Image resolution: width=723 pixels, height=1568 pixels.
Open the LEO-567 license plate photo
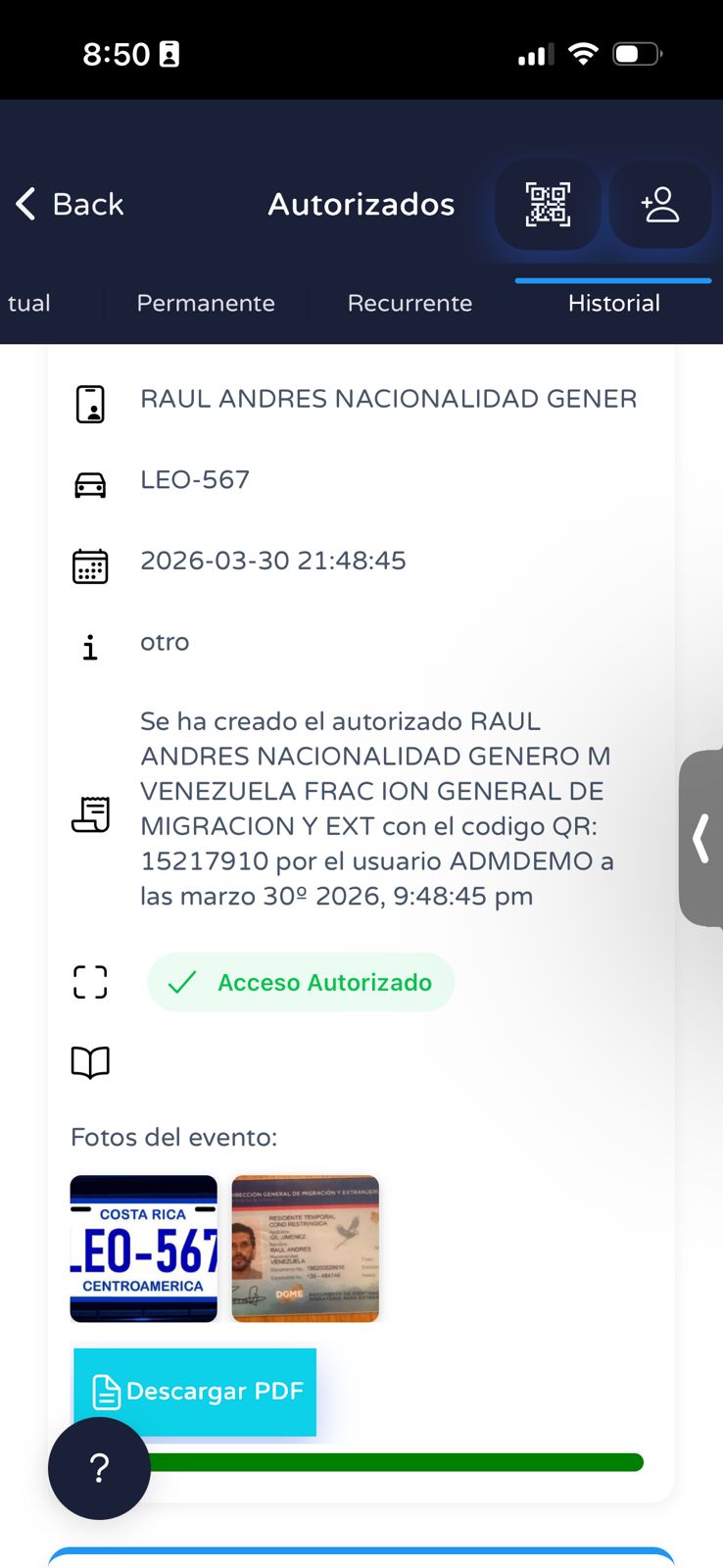[143, 1248]
